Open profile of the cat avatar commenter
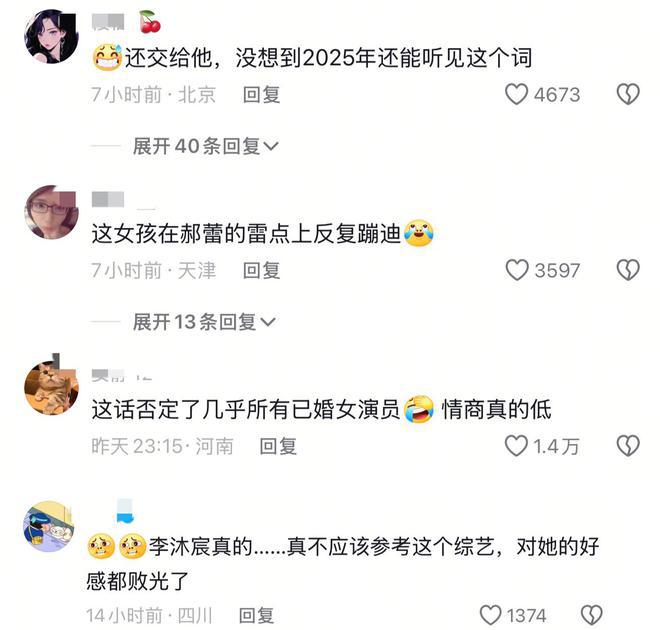The image size is (660, 630). pos(51,387)
